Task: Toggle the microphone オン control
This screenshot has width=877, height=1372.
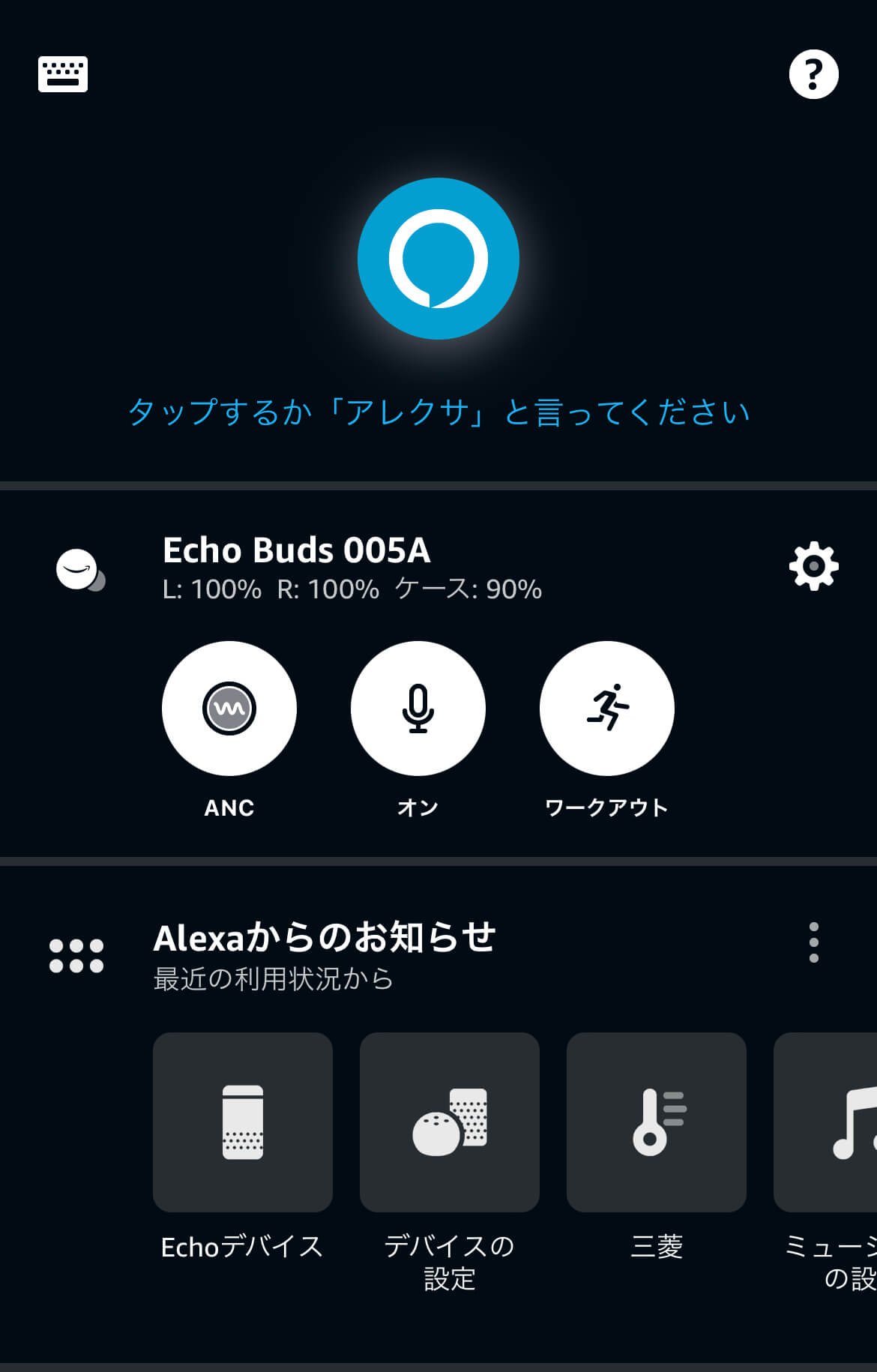Action: click(x=418, y=708)
